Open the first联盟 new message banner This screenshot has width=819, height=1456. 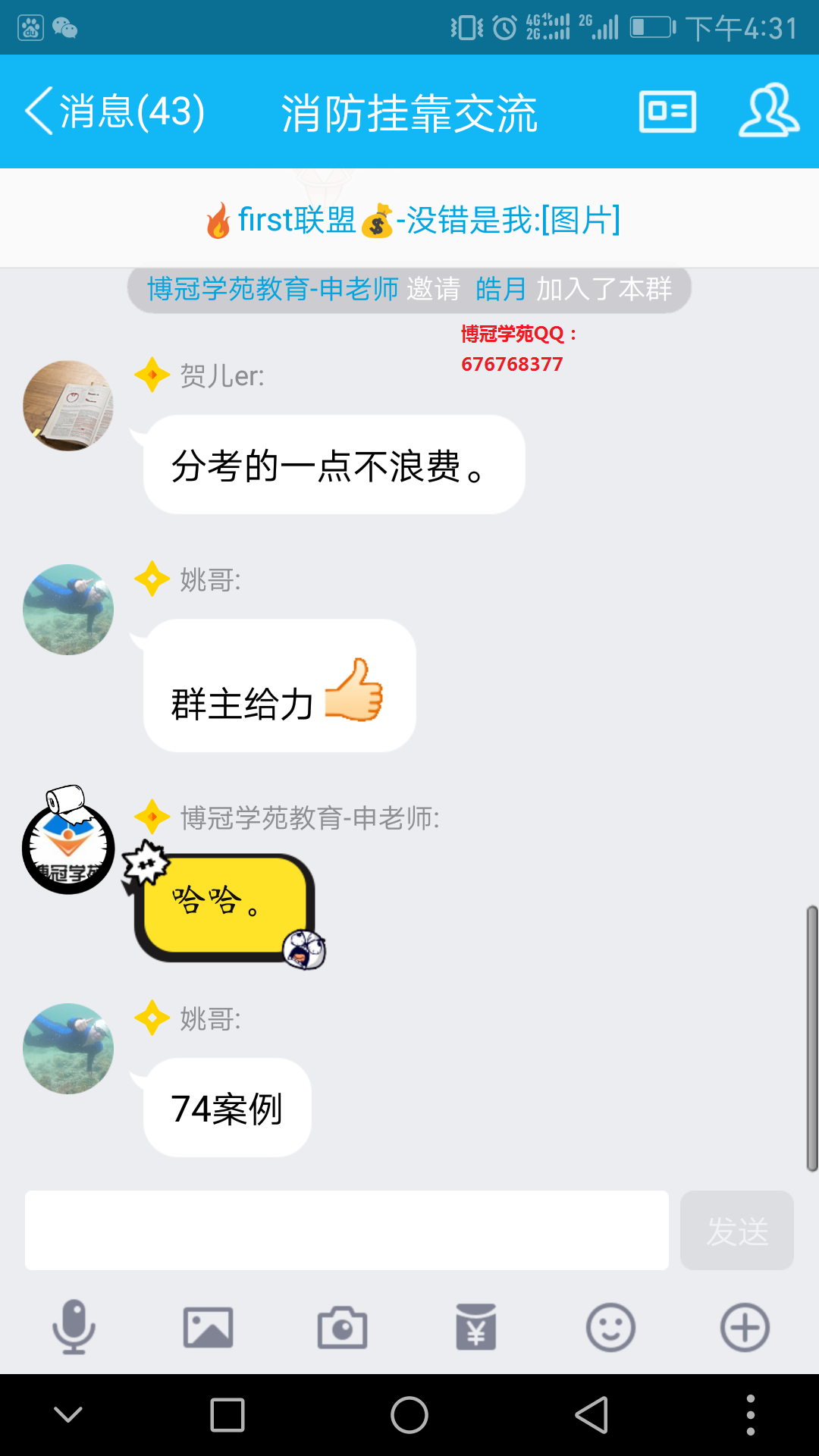click(409, 220)
